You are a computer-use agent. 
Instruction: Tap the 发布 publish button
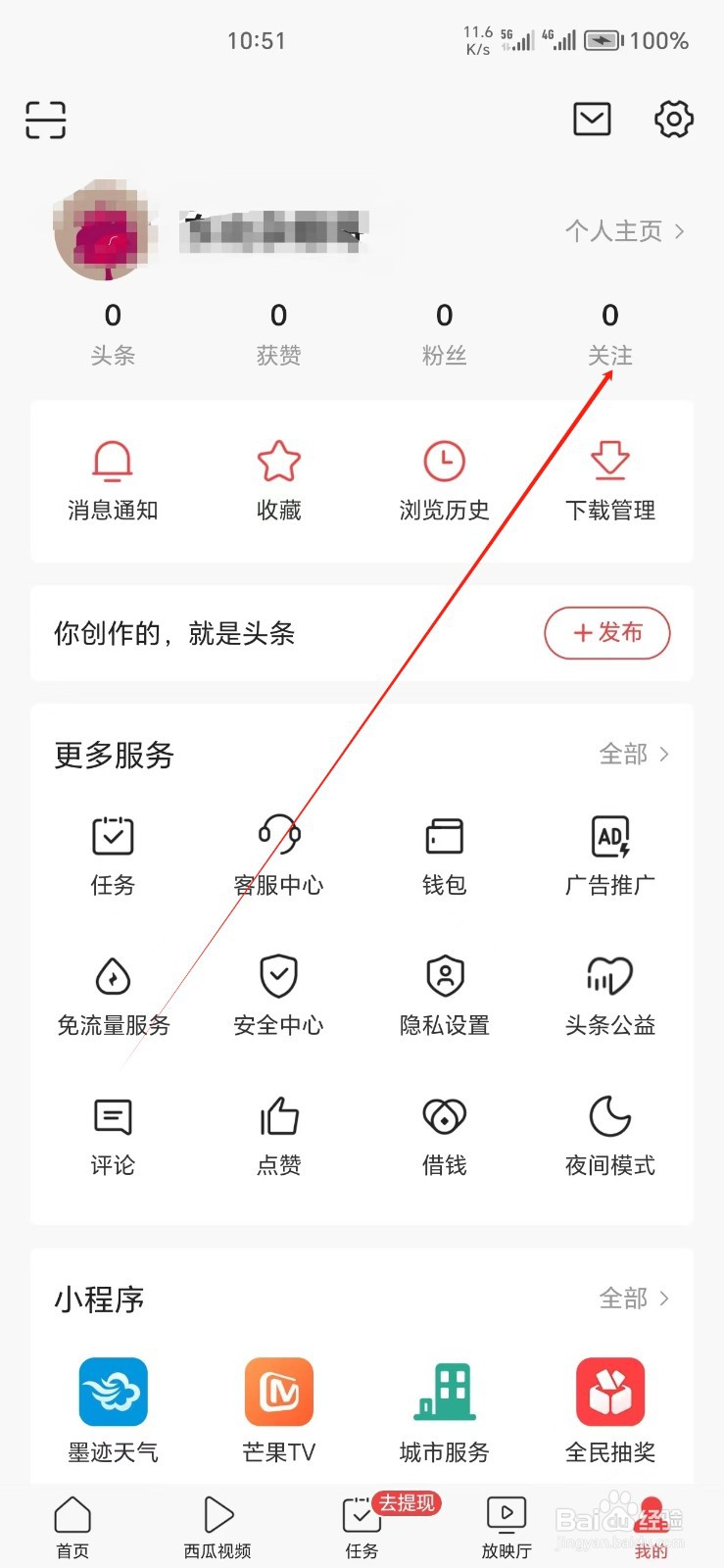606,634
